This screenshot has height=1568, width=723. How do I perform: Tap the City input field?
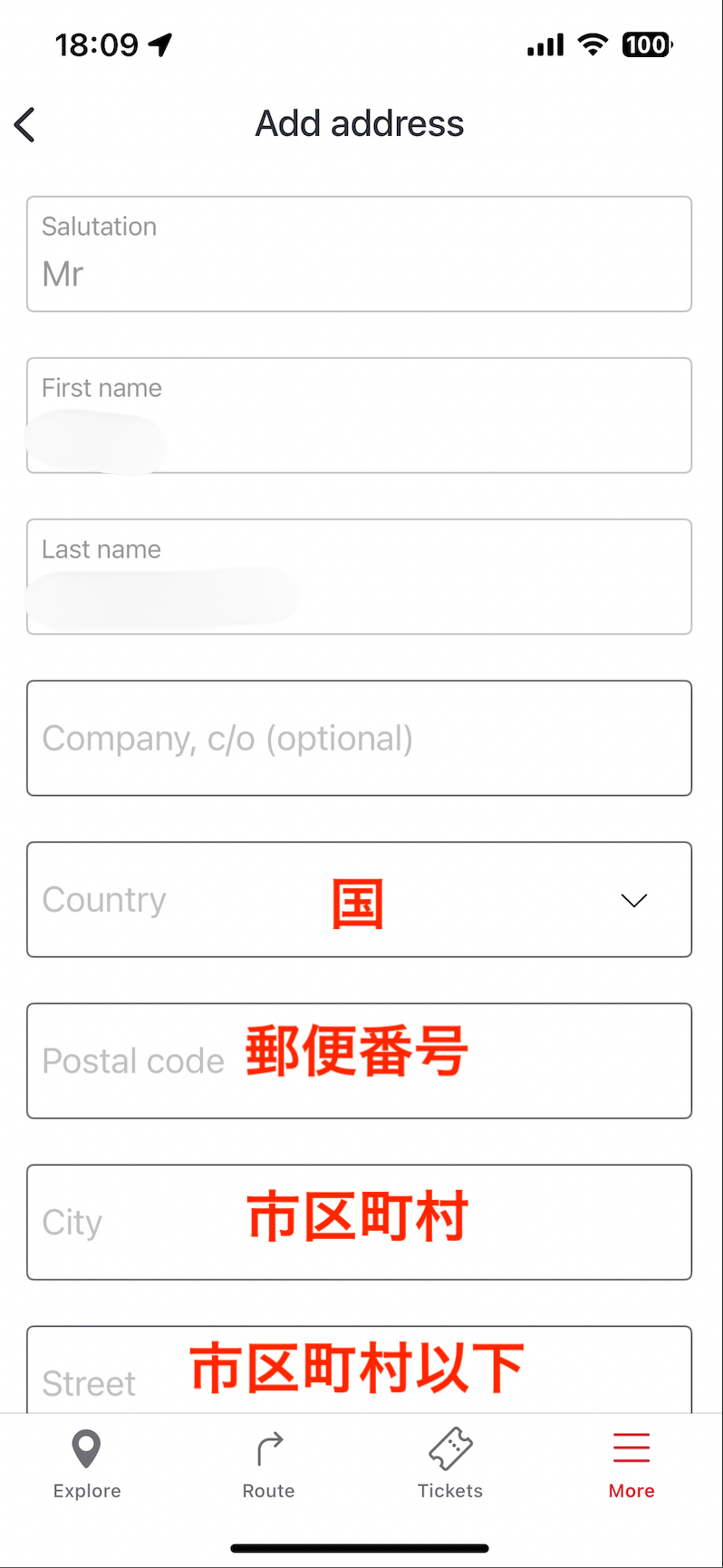[360, 1222]
